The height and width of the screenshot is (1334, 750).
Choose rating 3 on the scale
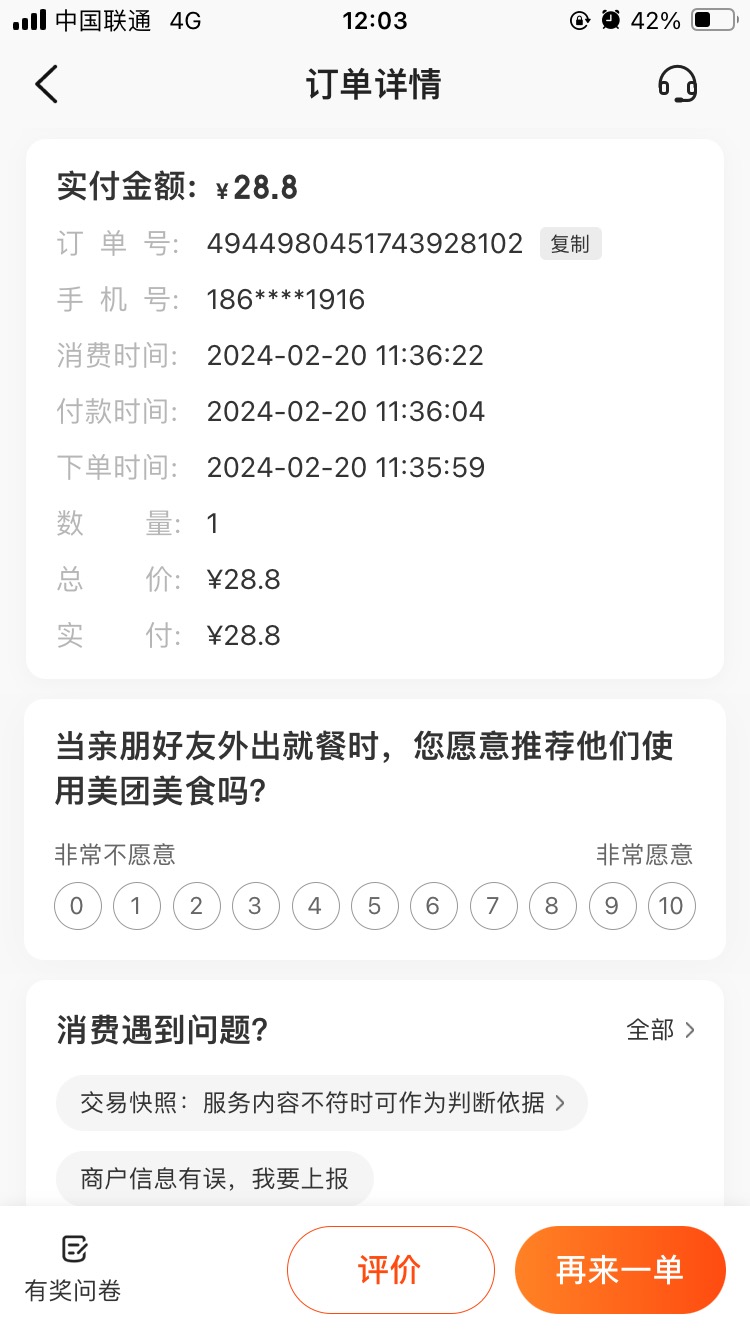click(x=256, y=906)
